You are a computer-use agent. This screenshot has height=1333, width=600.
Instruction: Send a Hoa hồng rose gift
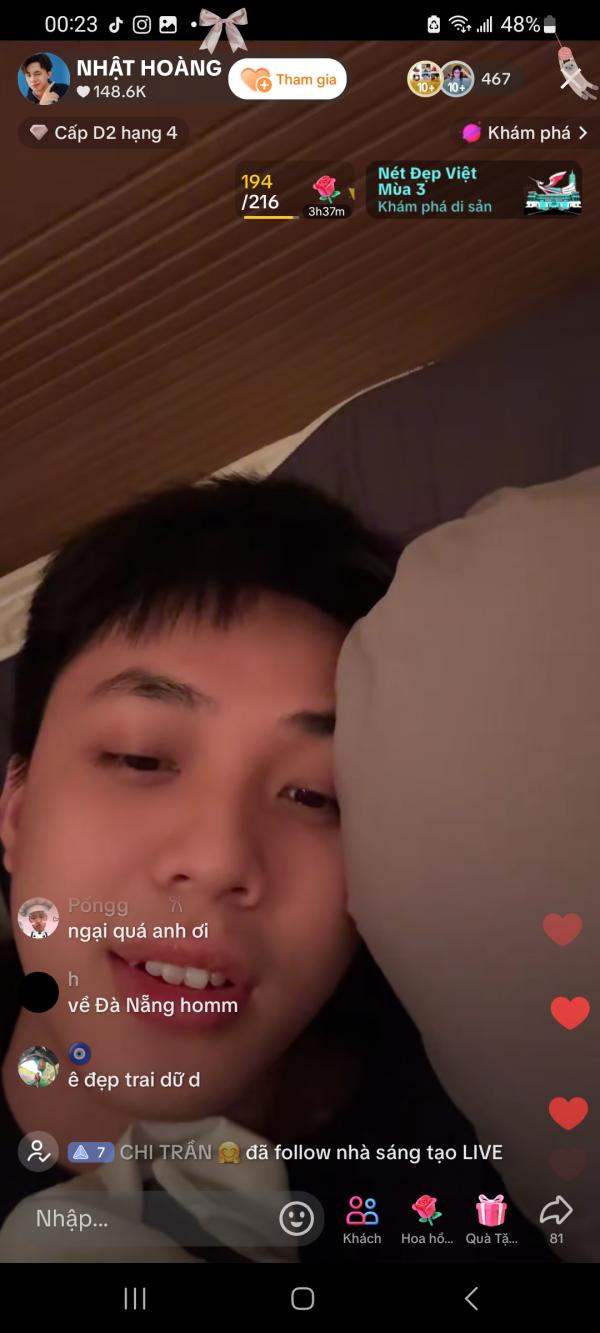(427, 1220)
